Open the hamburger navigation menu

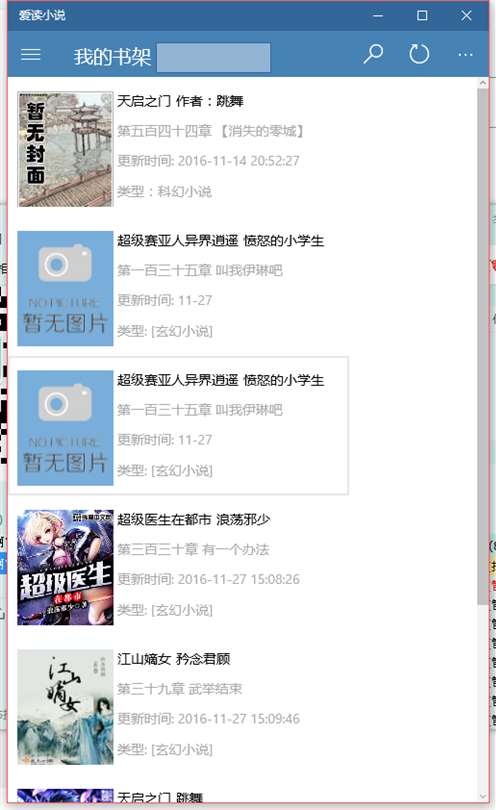pos(30,55)
